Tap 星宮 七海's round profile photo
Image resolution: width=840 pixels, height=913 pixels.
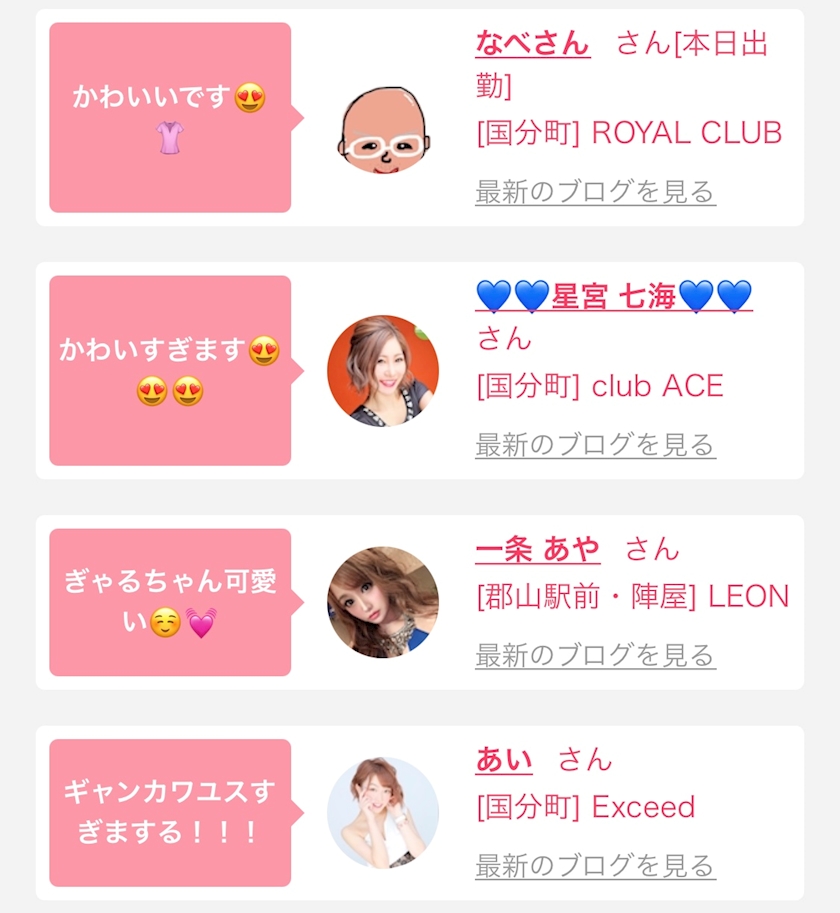tap(382, 371)
